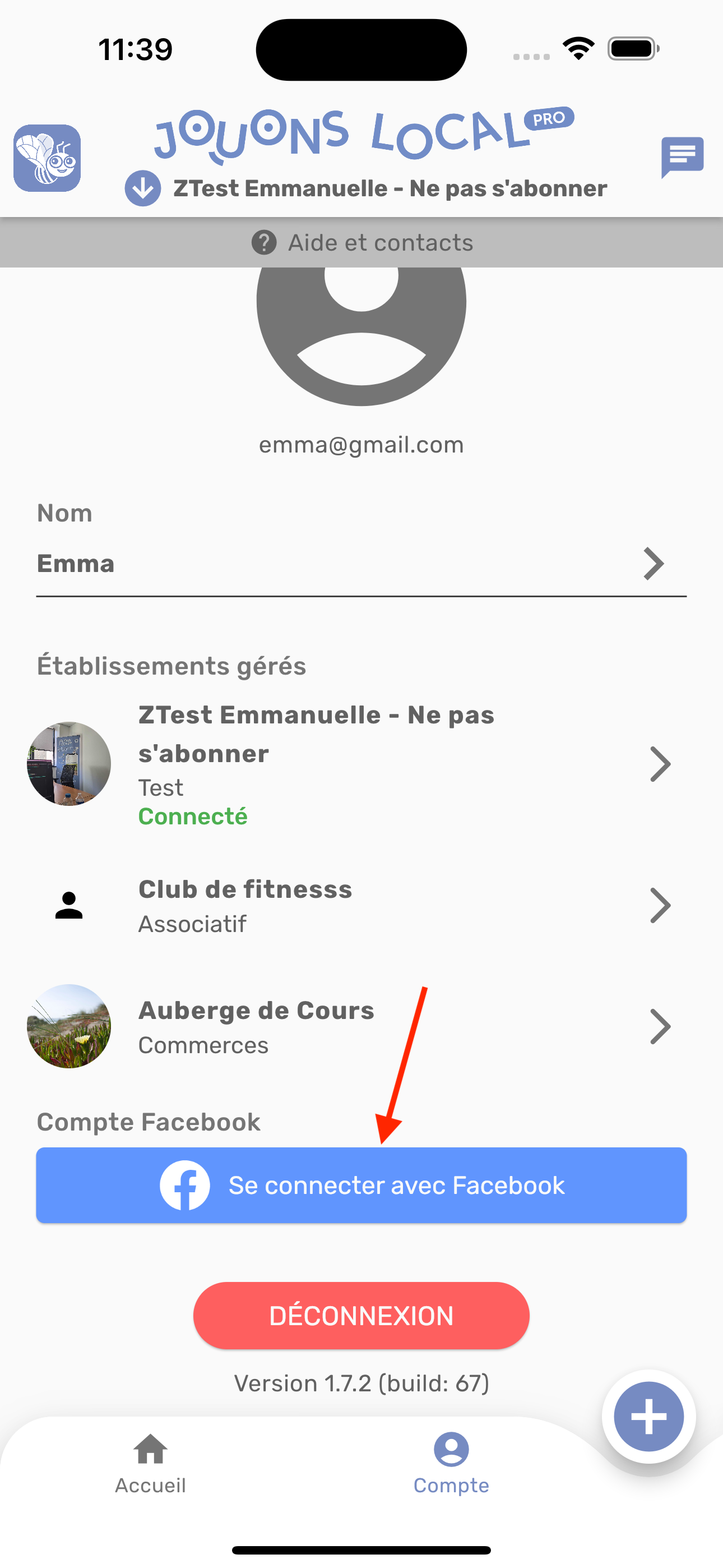This screenshot has height=1568, width=723.
Task: Edit the name Emma
Action: pyautogui.click(x=361, y=564)
